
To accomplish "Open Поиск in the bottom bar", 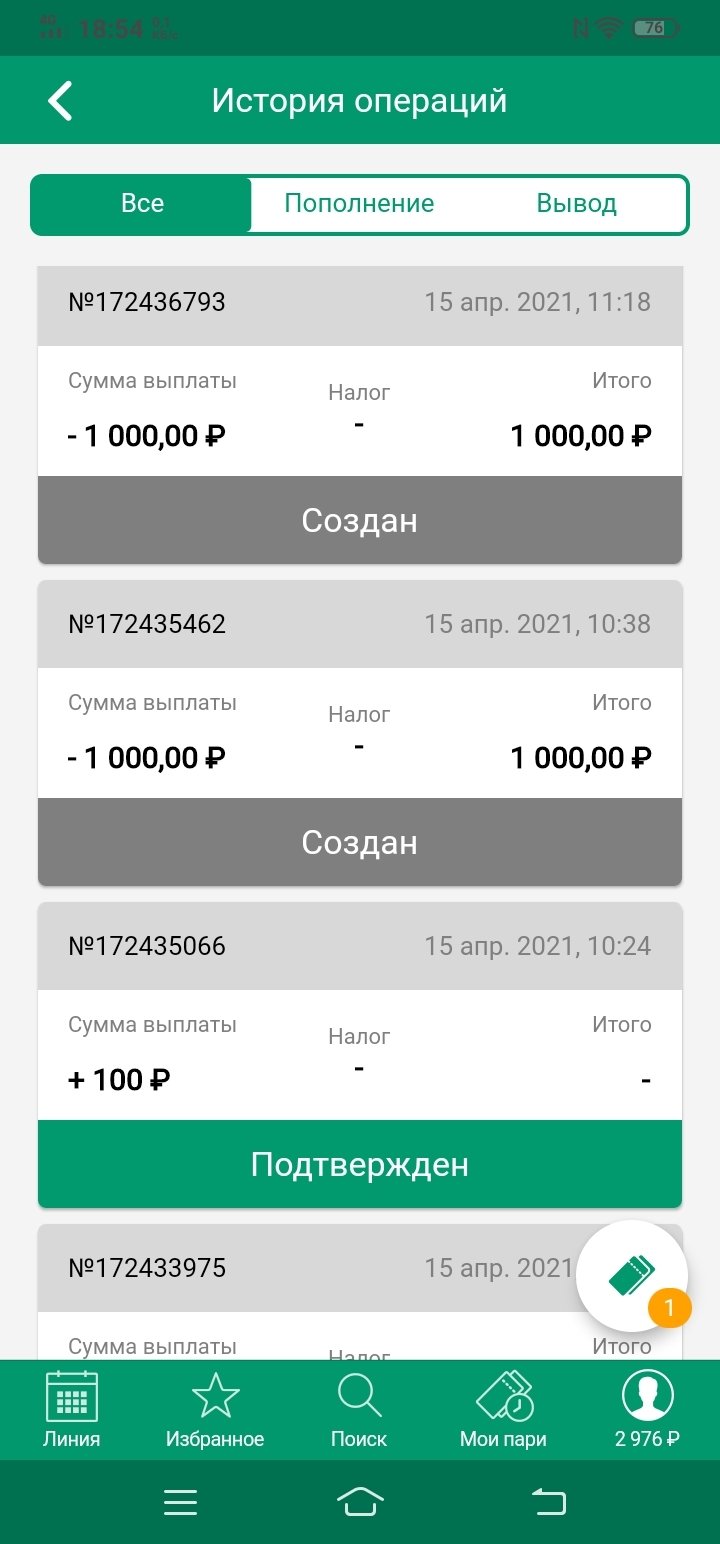I will [x=359, y=1410].
